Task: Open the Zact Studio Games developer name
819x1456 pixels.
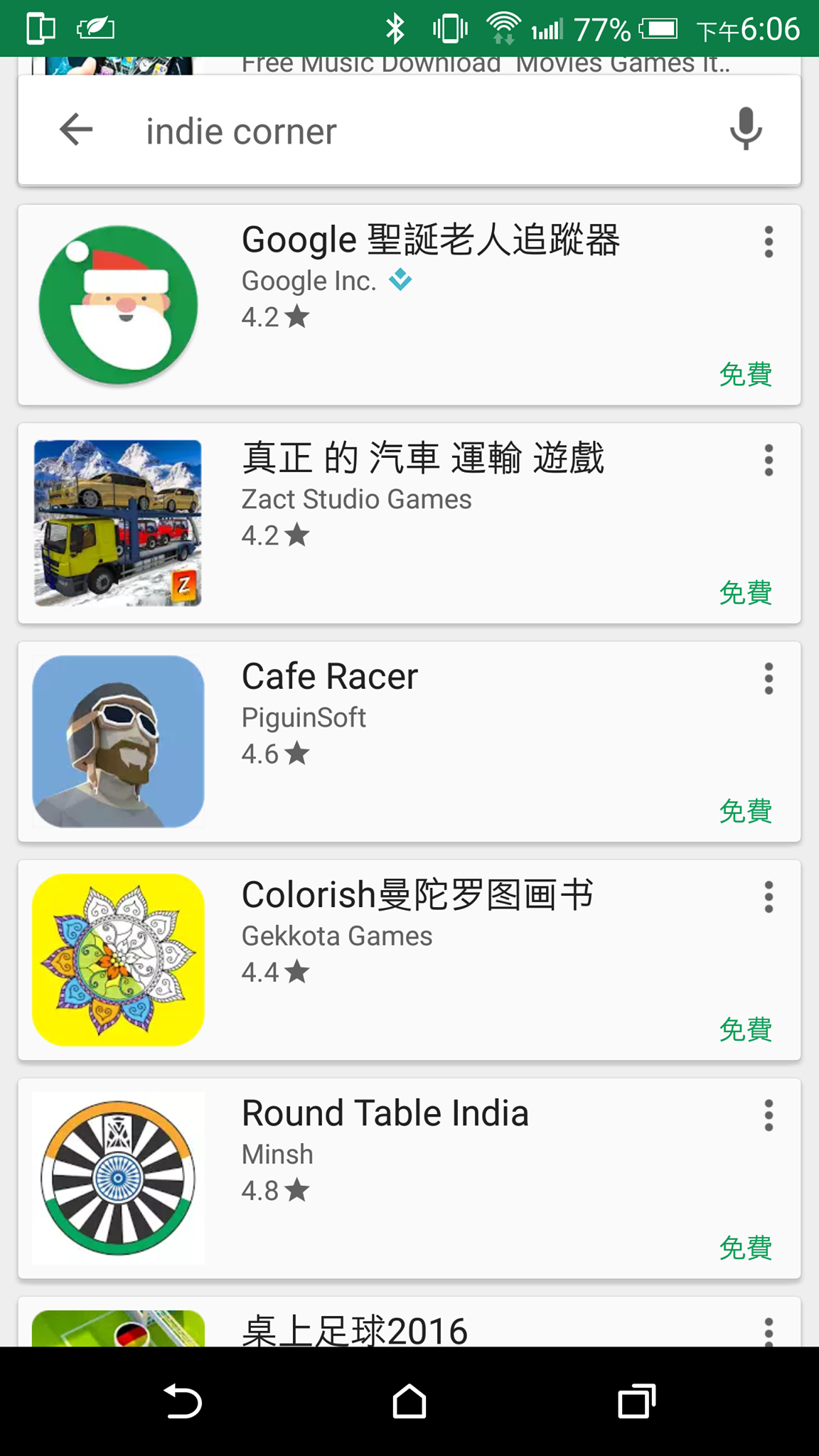Action: 355,498
